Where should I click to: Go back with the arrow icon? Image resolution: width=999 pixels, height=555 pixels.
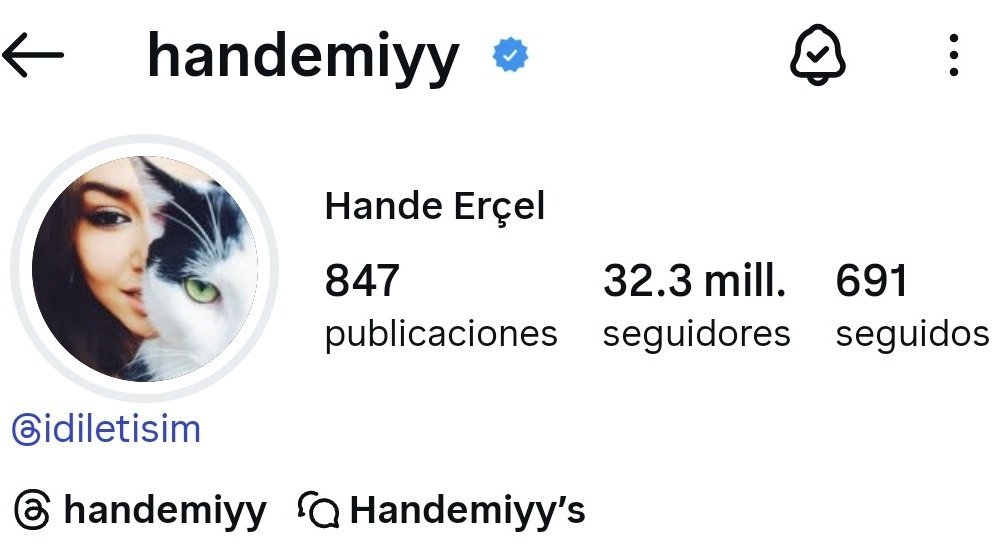[33, 57]
